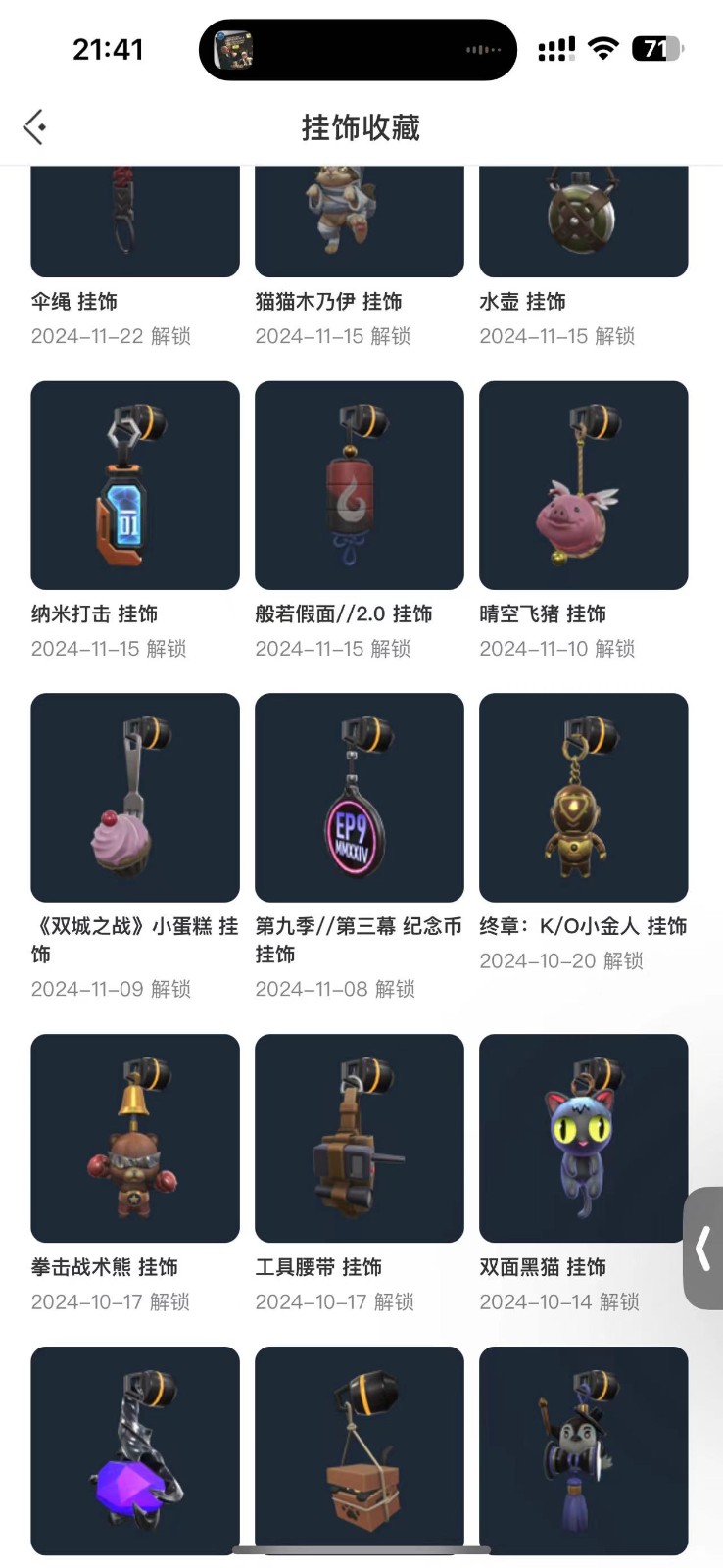Tap the 工具腰带 挂饰 card

pyautogui.click(x=359, y=1138)
